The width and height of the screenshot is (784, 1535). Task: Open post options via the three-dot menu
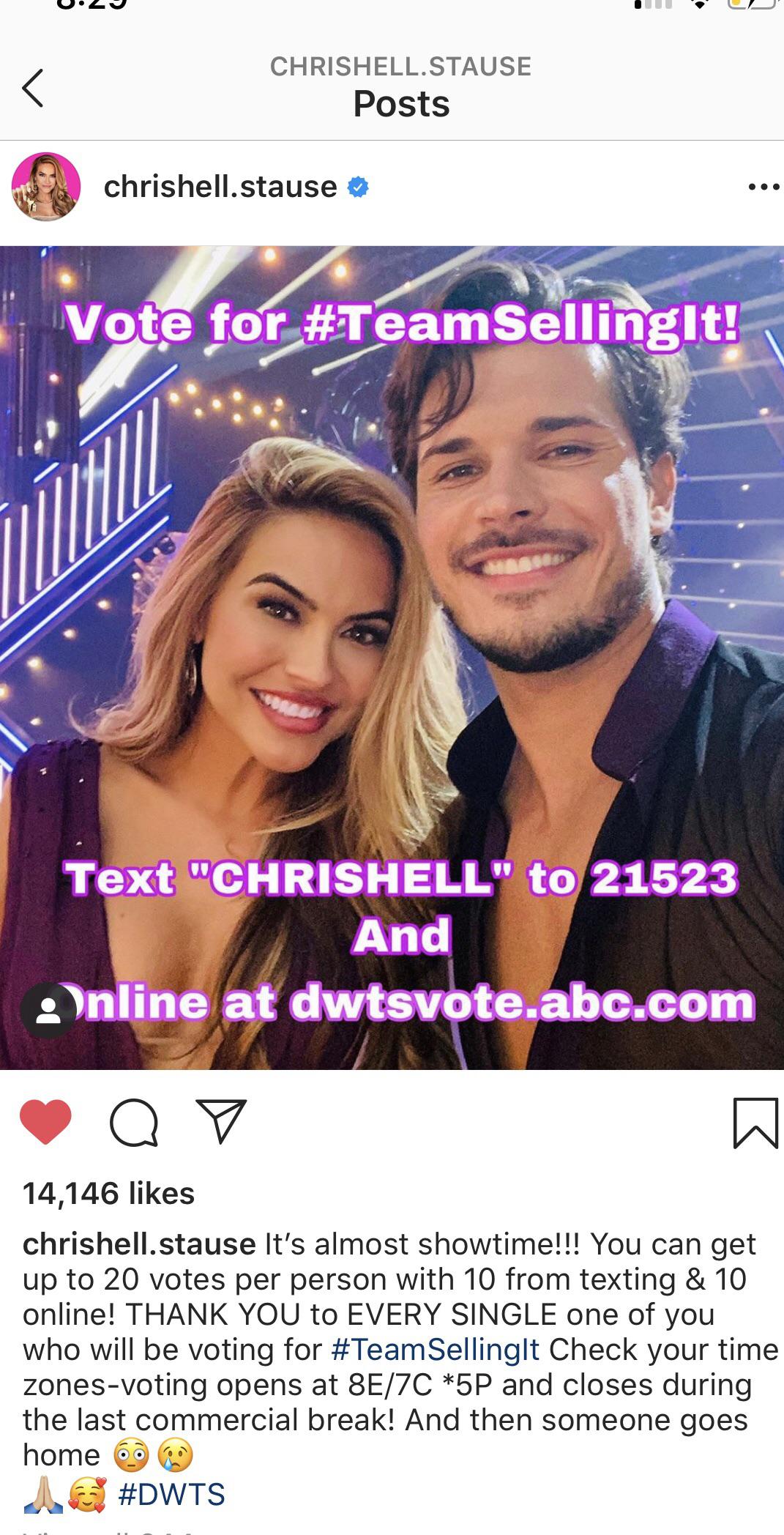[x=762, y=187]
